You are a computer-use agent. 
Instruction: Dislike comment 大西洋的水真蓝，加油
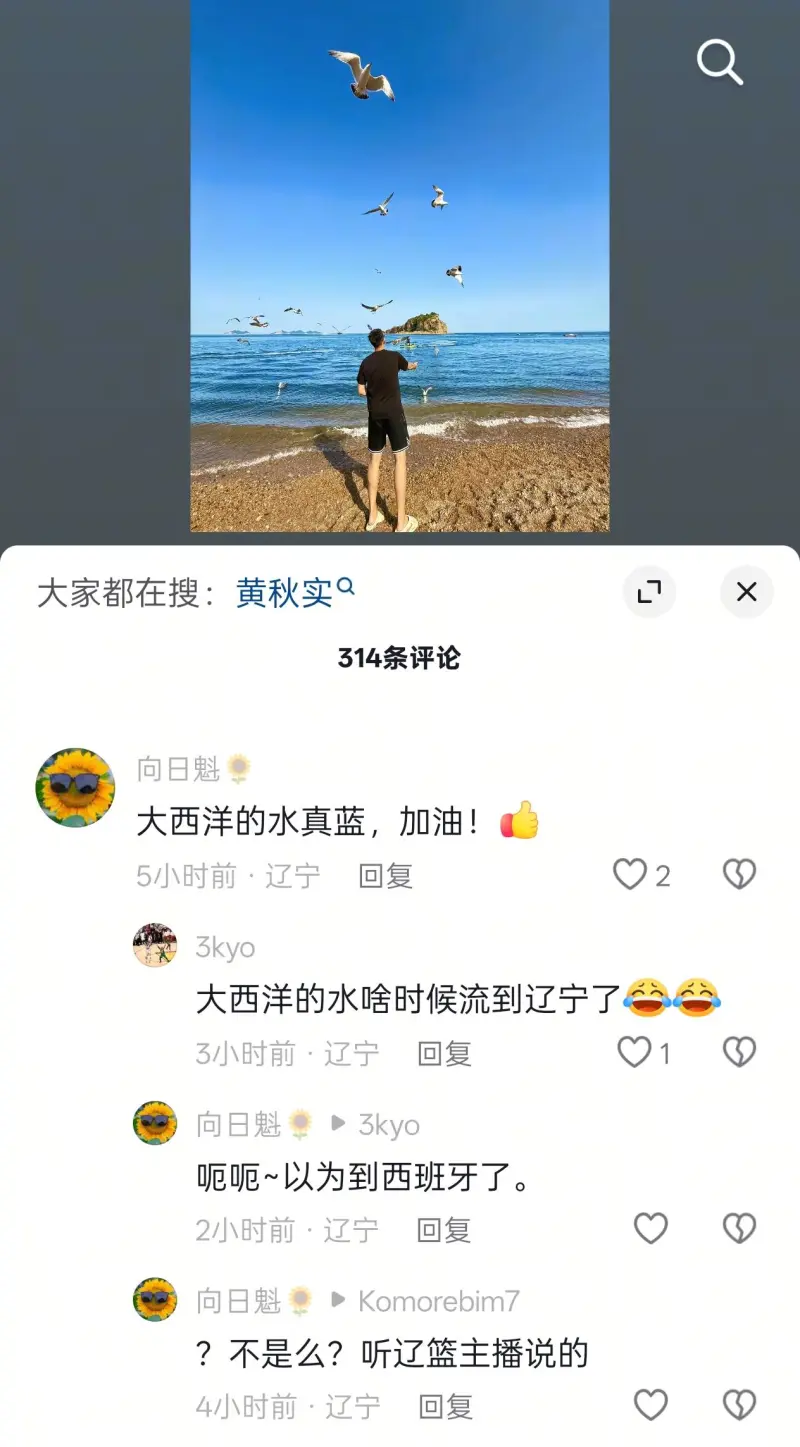coord(739,875)
